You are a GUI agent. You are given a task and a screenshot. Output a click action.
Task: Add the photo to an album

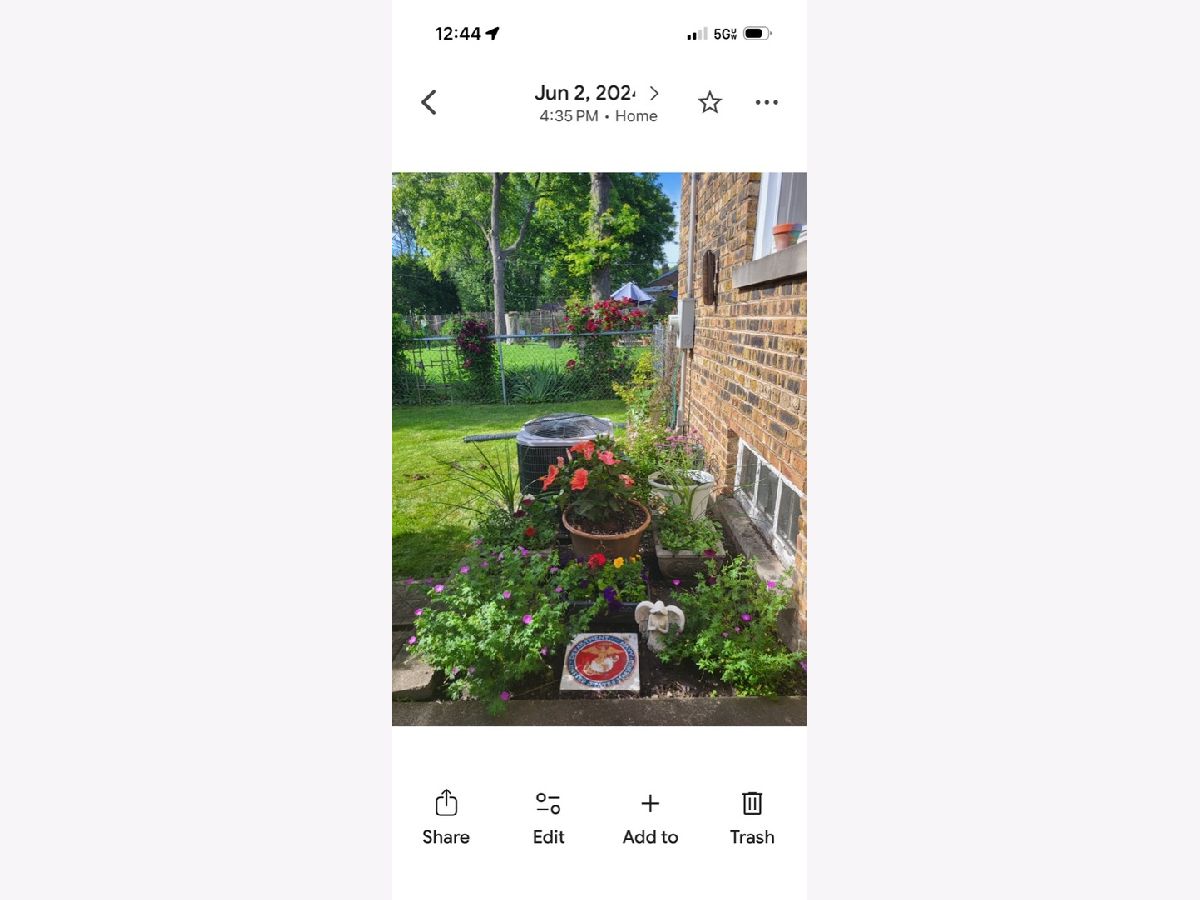pyautogui.click(x=650, y=817)
